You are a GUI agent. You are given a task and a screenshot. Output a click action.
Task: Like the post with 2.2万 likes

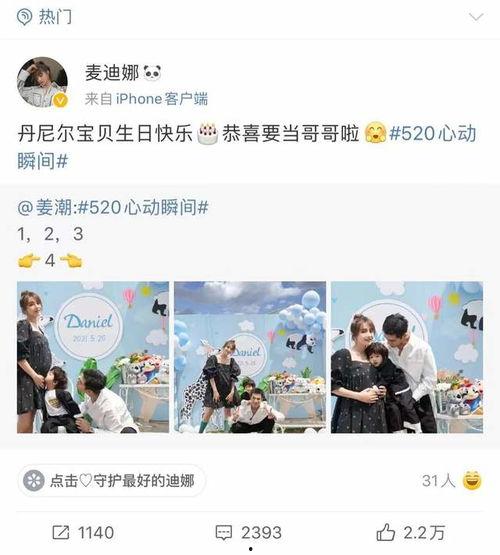click(410, 532)
